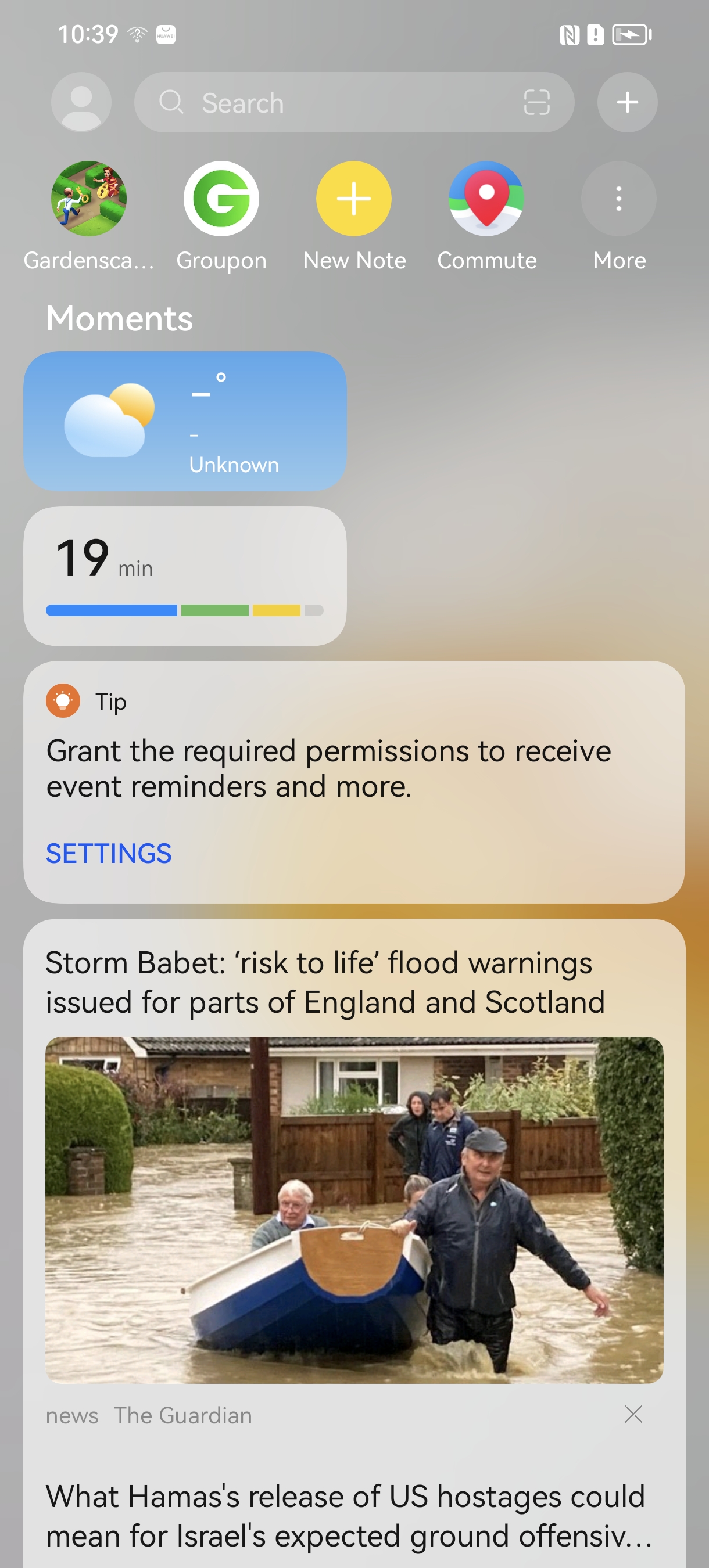Create a New Note
This screenshot has height=1568, width=709.
tap(354, 199)
